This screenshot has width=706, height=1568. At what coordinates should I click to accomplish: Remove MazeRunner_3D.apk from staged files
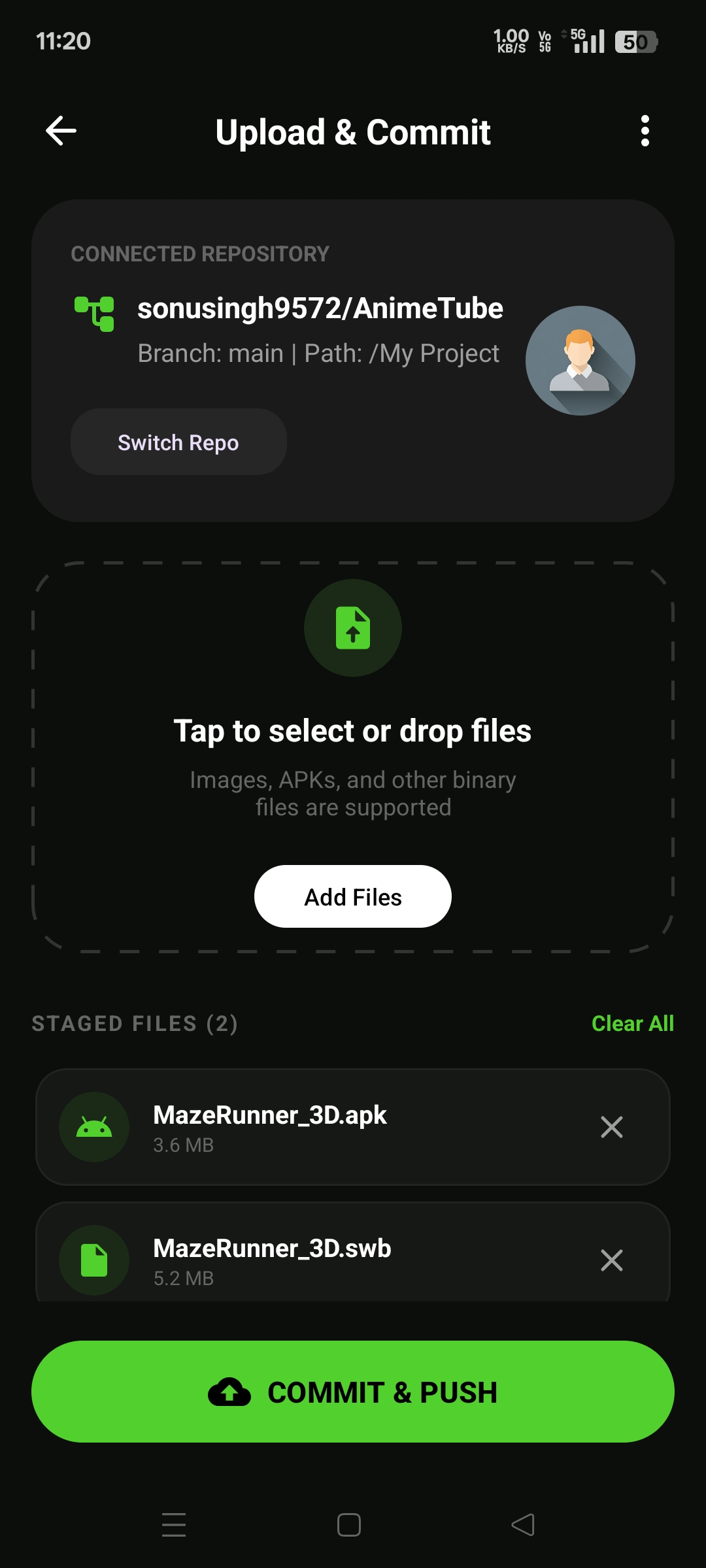click(x=611, y=1127)
